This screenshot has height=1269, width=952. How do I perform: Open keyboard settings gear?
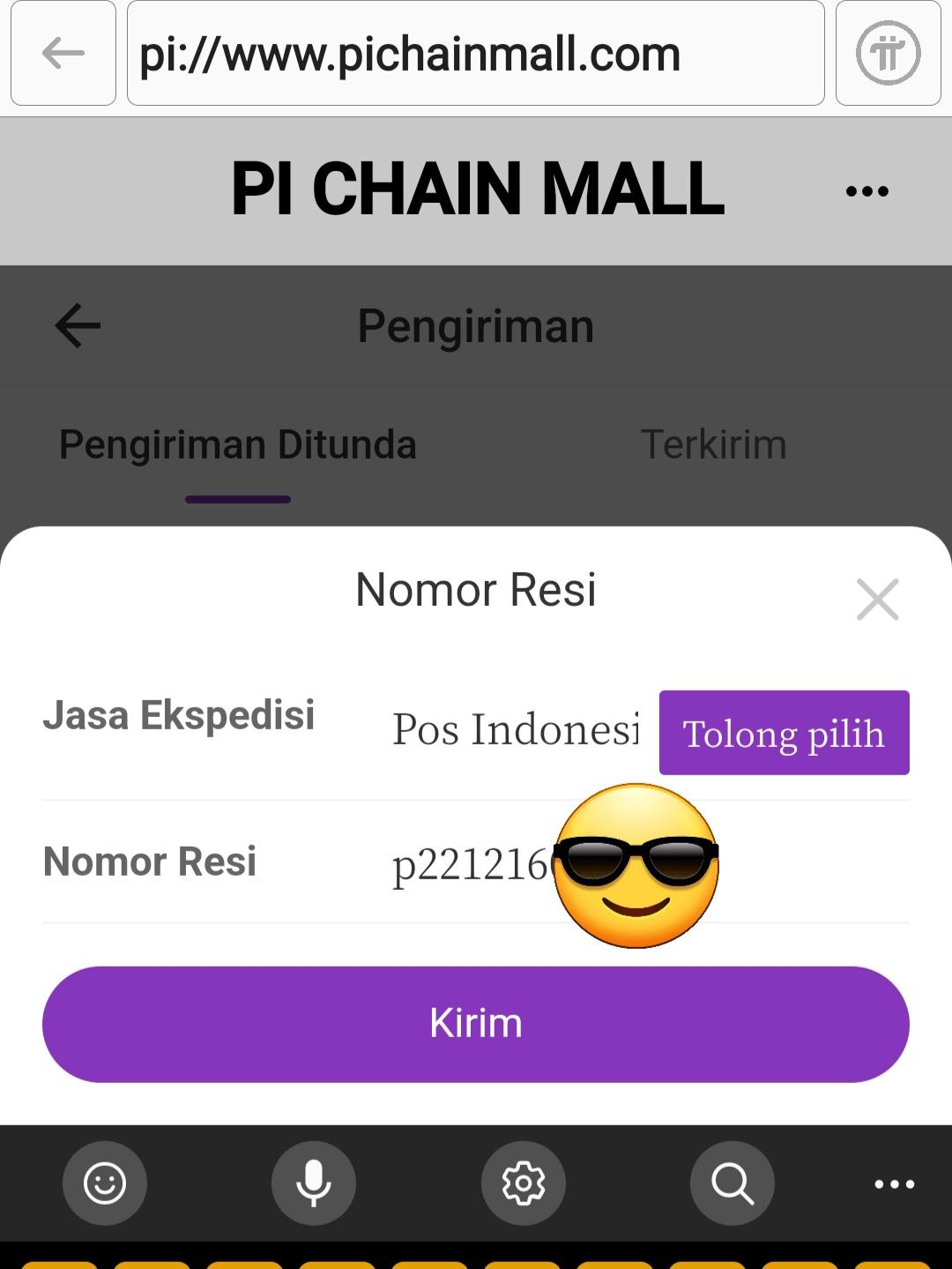coord(523,1183)
